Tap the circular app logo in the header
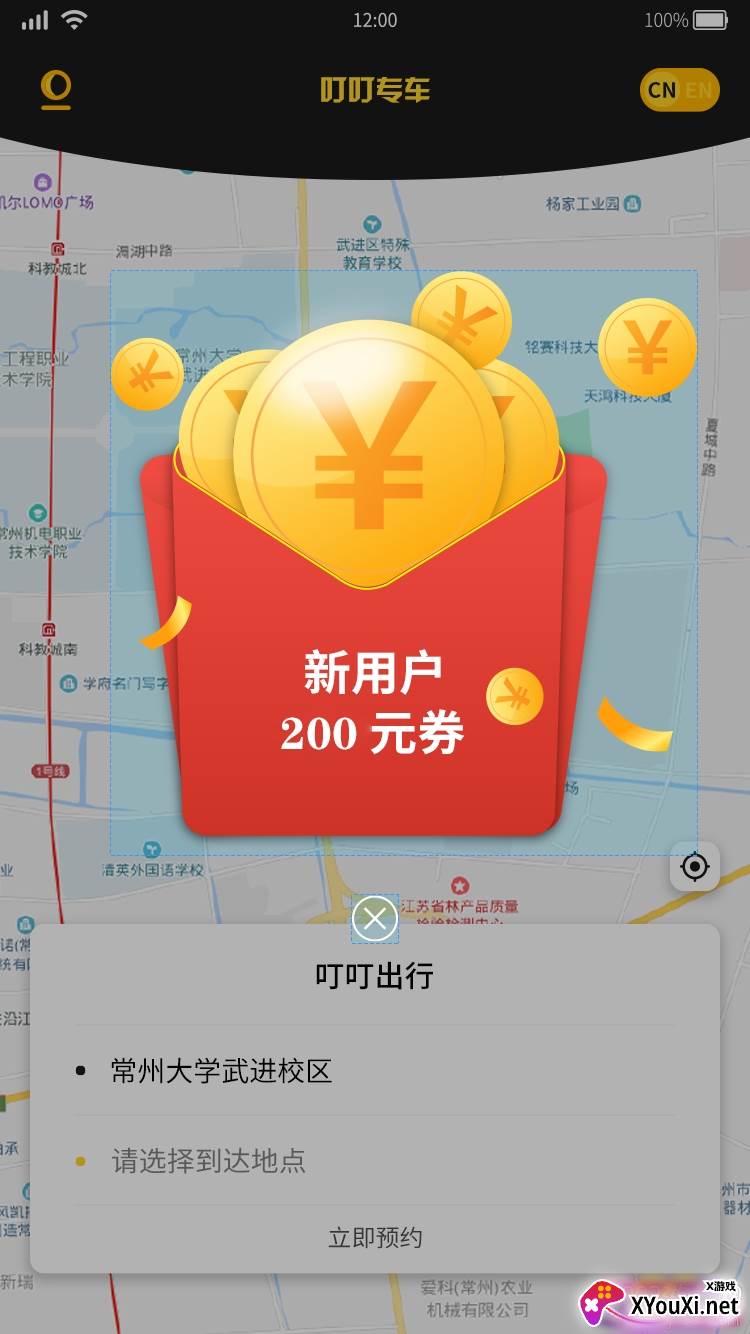This screenshot has width=750, height=1334. tap(55, 90)
